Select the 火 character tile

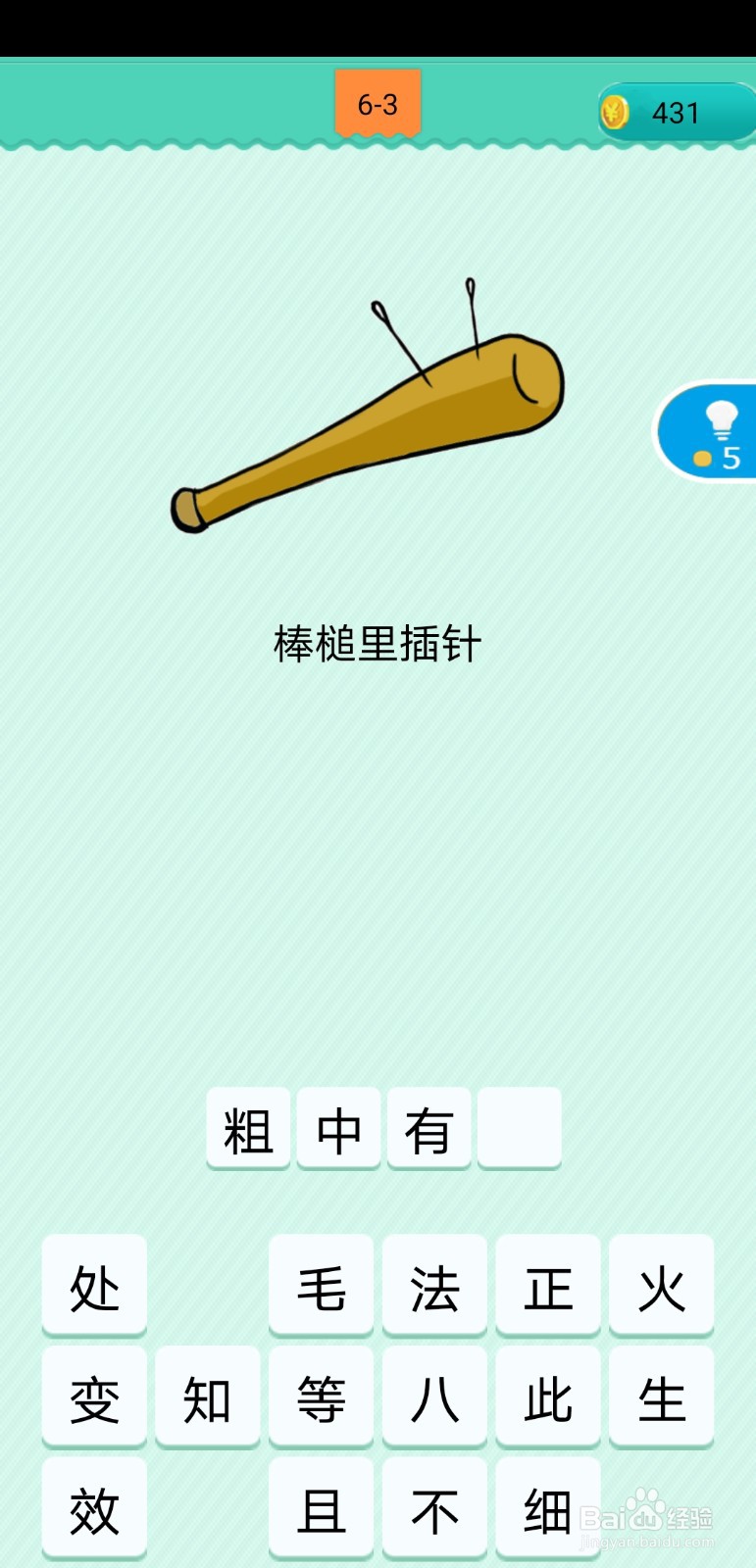662,1286
